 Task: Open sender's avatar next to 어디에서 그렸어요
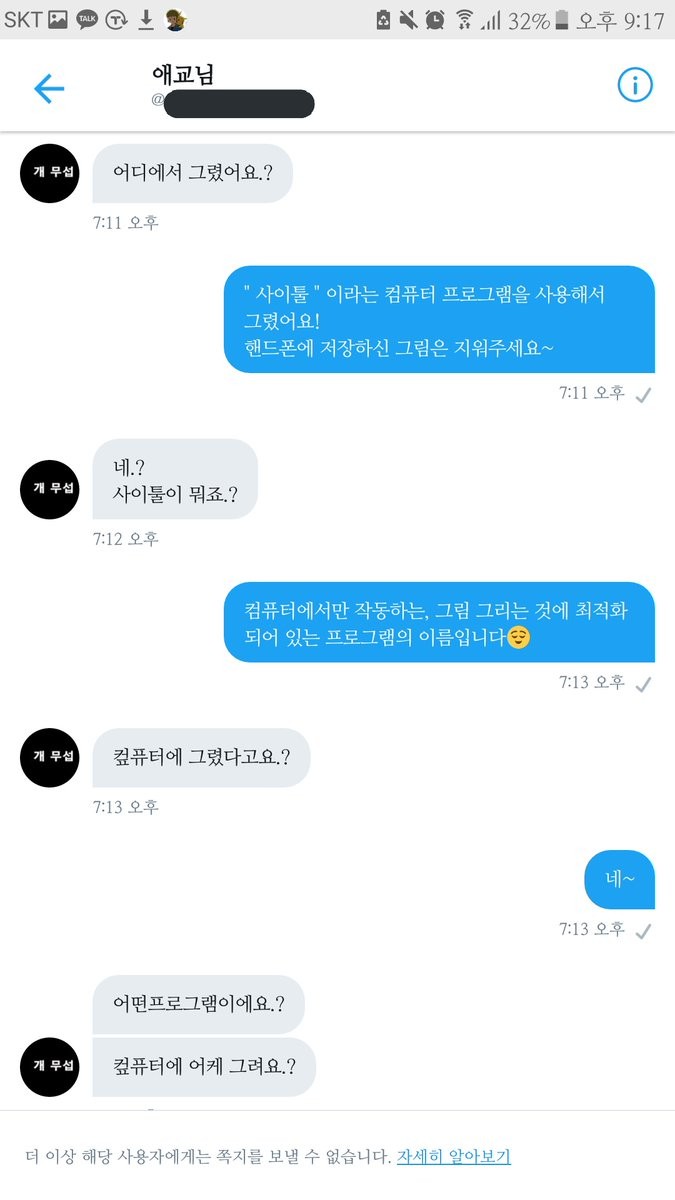pyautogui.click(x=49, y=173)
